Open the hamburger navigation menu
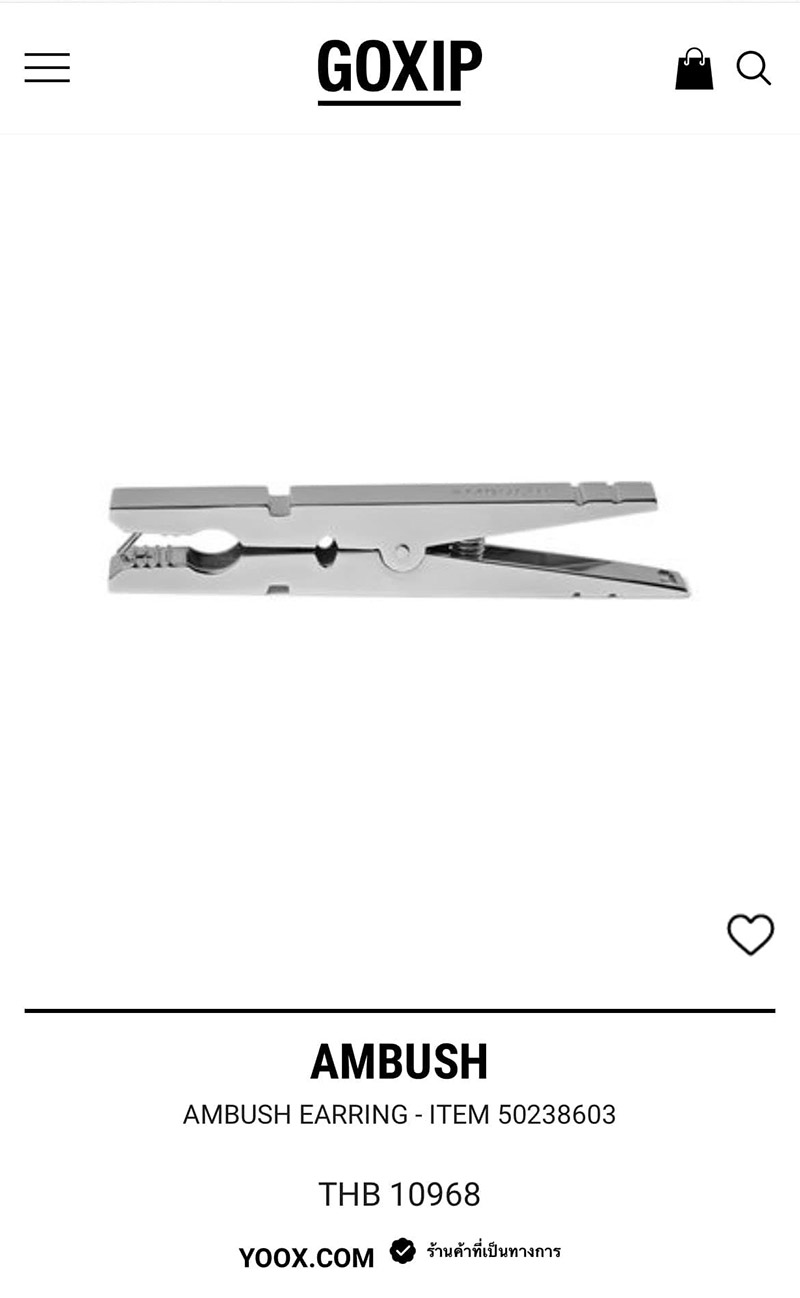 click(x=47, y=68)
